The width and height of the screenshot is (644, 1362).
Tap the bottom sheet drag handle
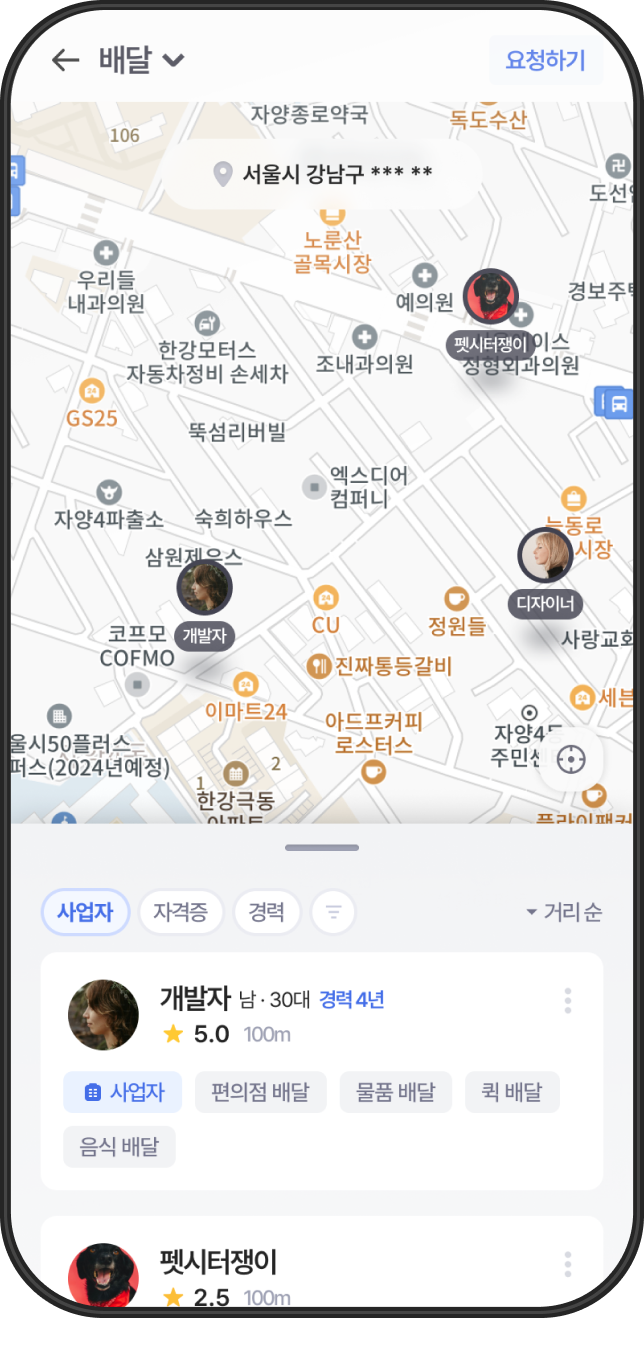pos(322,847)
